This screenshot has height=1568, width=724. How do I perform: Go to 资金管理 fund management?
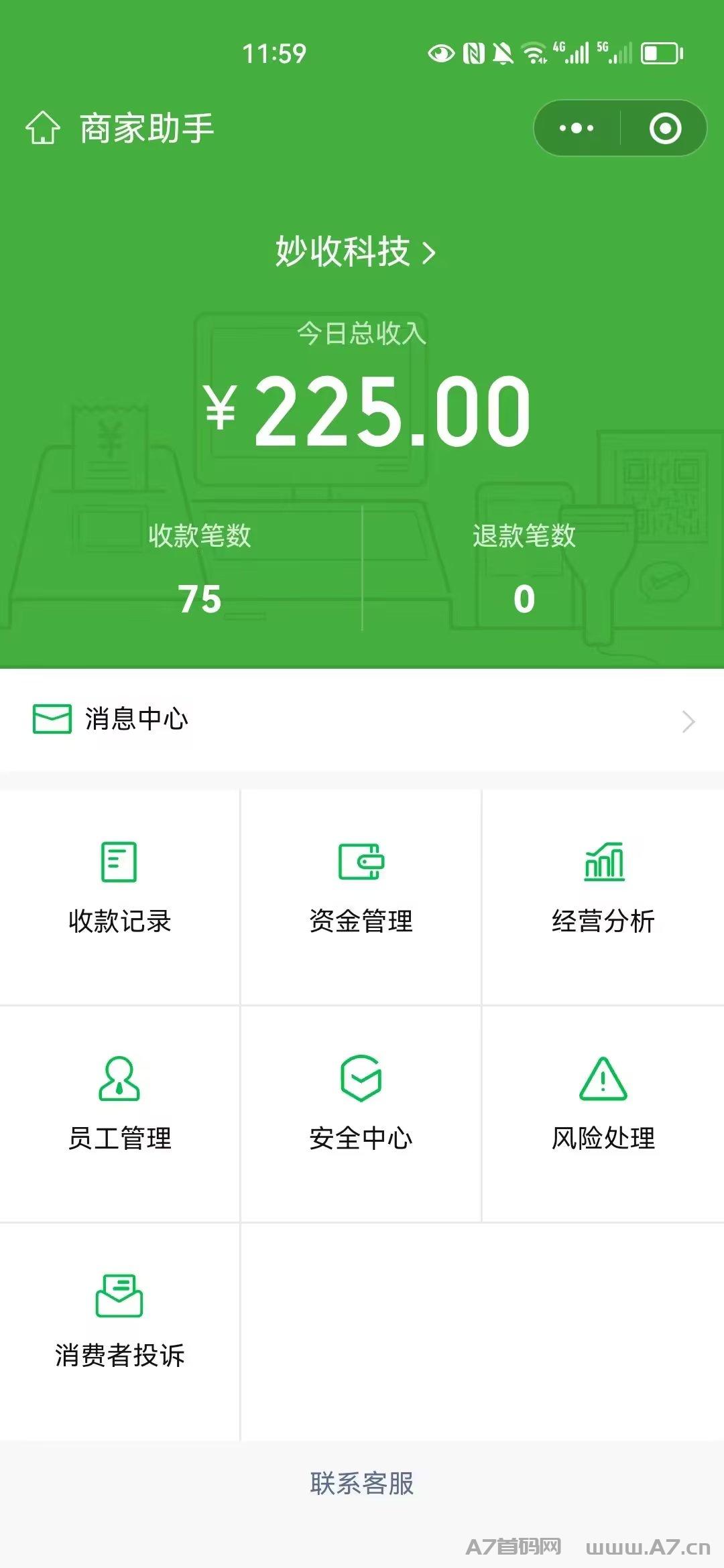click(x=361, y=897)
